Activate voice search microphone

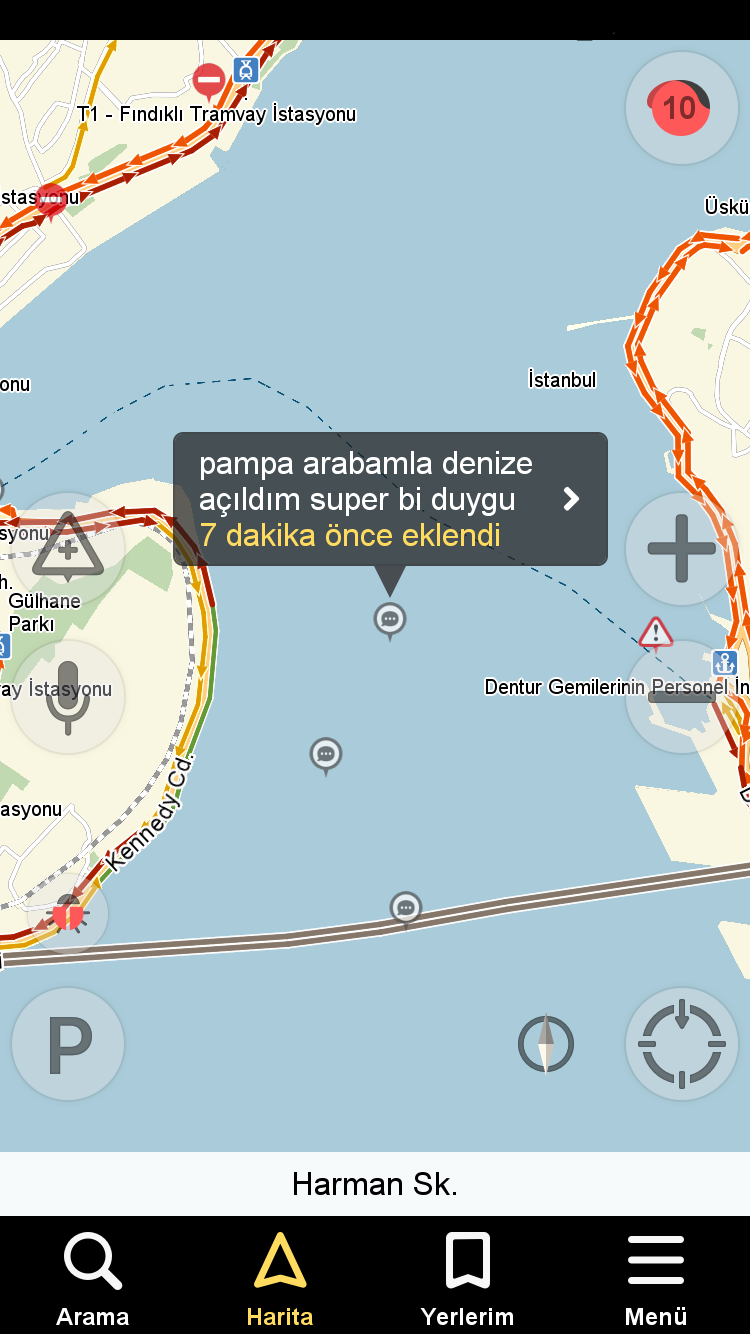tap(68, 697)
